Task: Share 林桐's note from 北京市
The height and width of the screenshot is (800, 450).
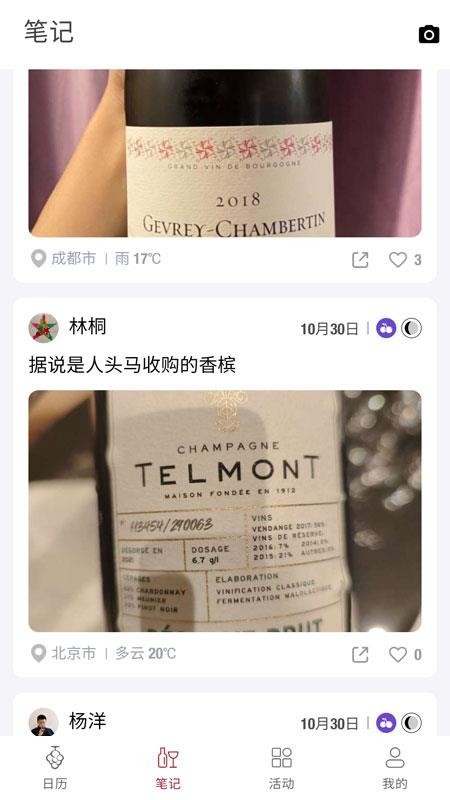Action: pyautogui.click(x=360, y=654)
